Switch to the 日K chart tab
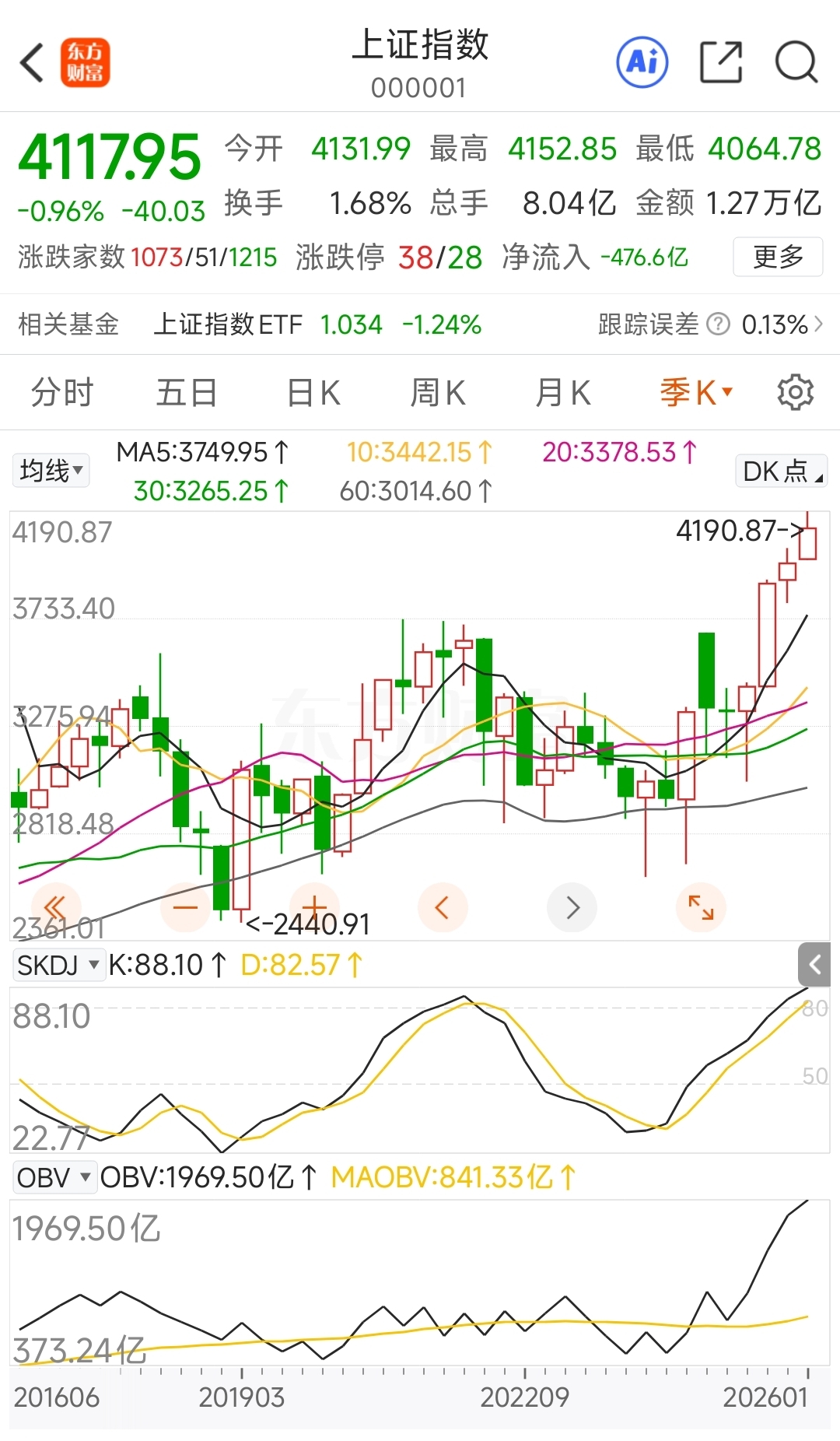Screen dimensions: 840x1441 tap(313, 392)
